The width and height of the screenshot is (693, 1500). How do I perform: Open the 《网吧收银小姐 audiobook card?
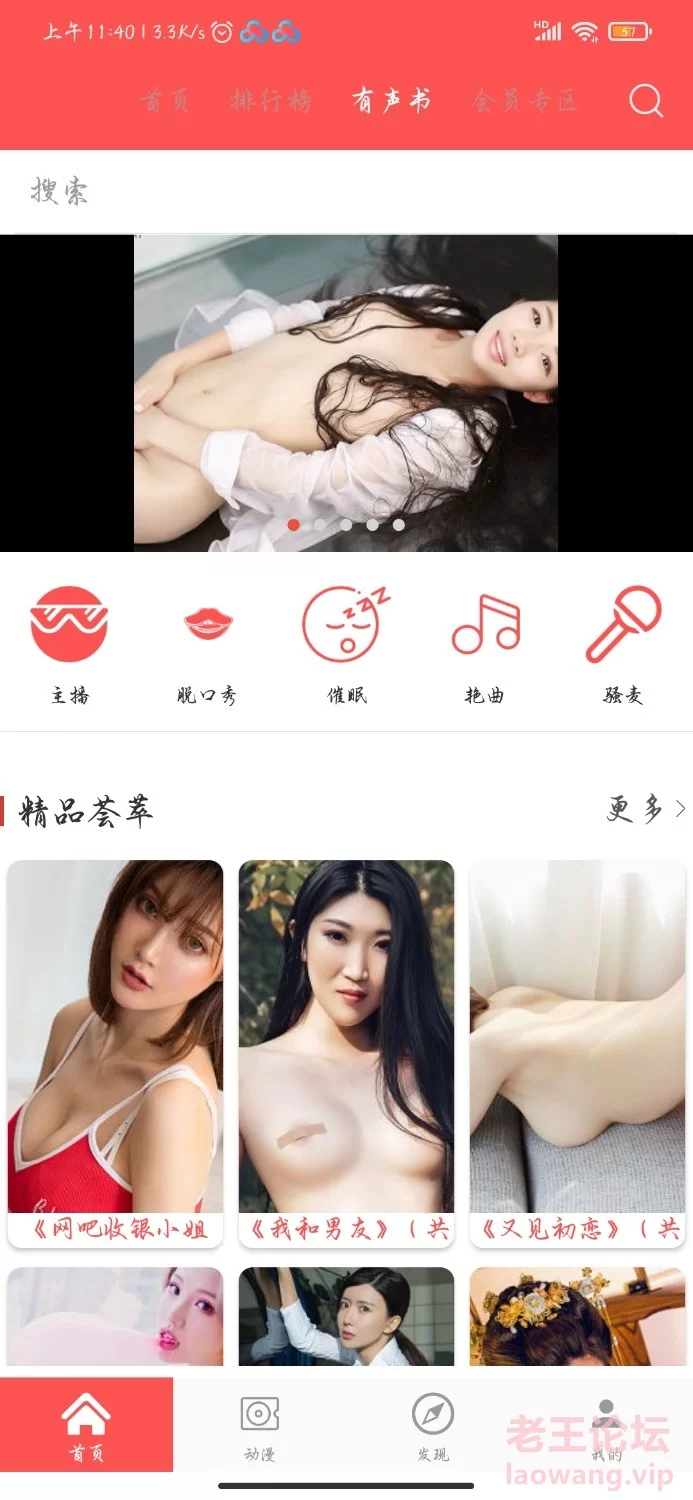click(115, 1054)
